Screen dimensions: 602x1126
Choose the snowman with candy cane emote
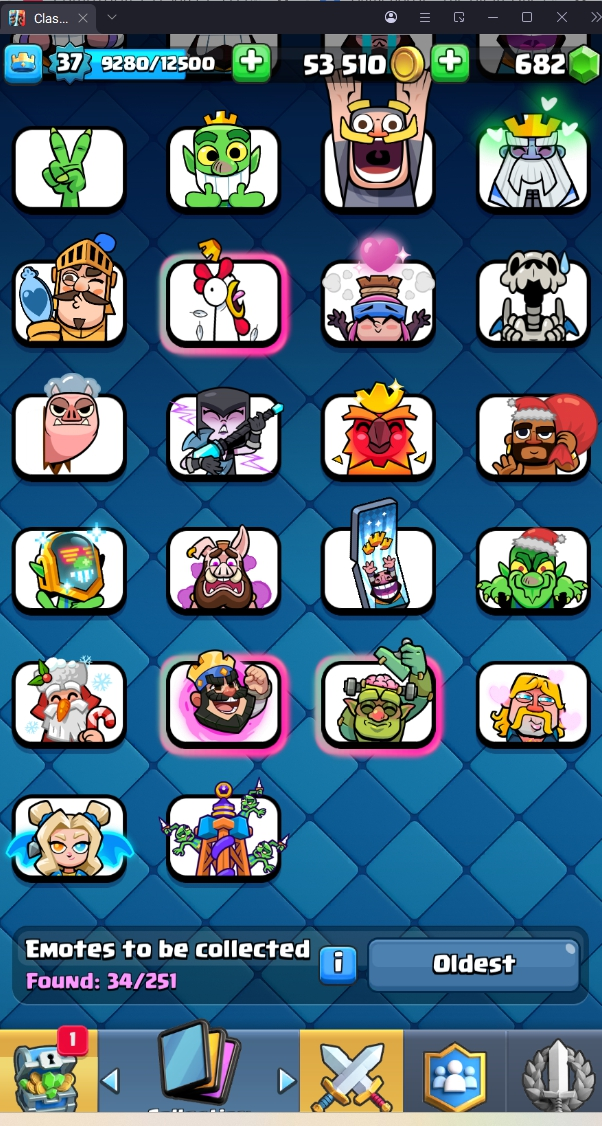69,704
